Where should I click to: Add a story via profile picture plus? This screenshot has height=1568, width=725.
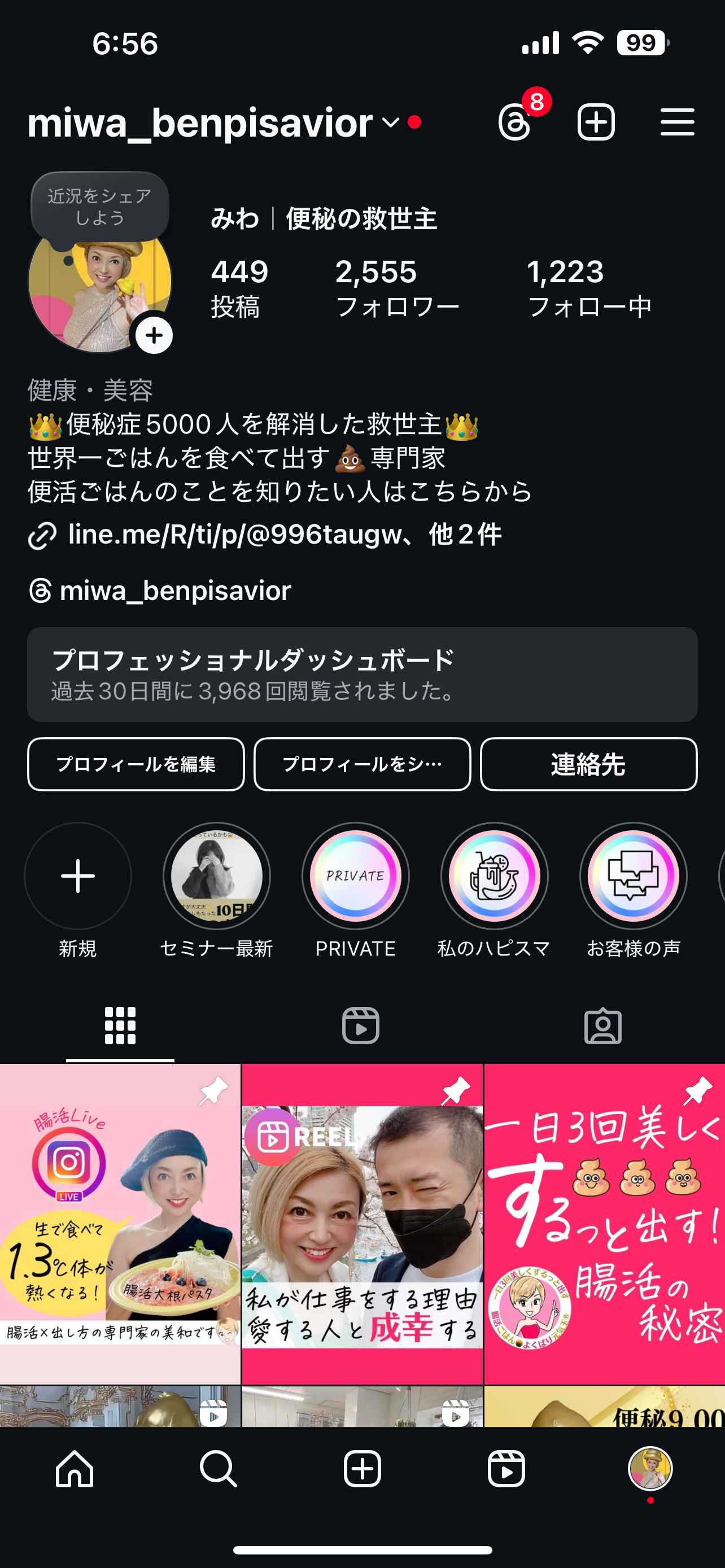[x=154, y=335]
